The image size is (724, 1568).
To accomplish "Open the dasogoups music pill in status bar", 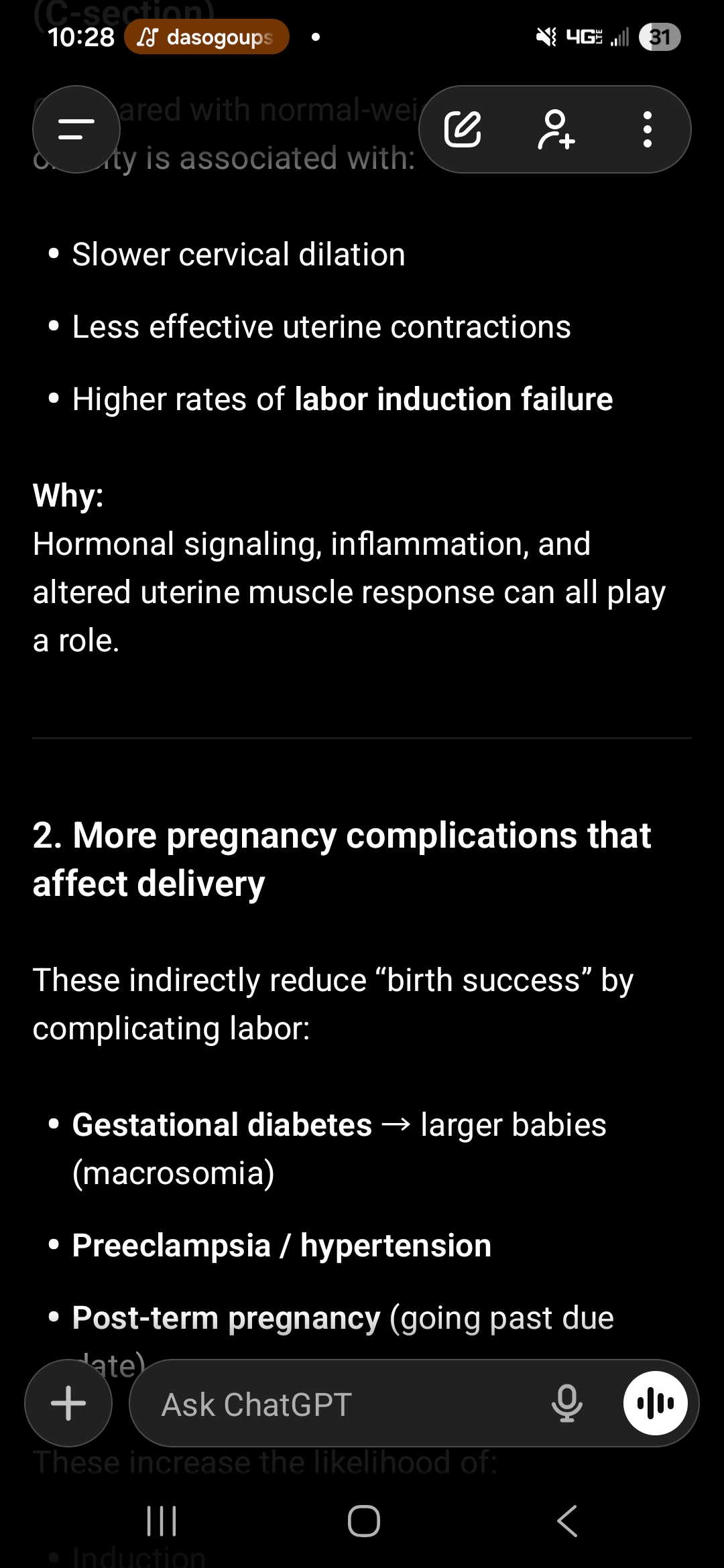I will [206, 37].
